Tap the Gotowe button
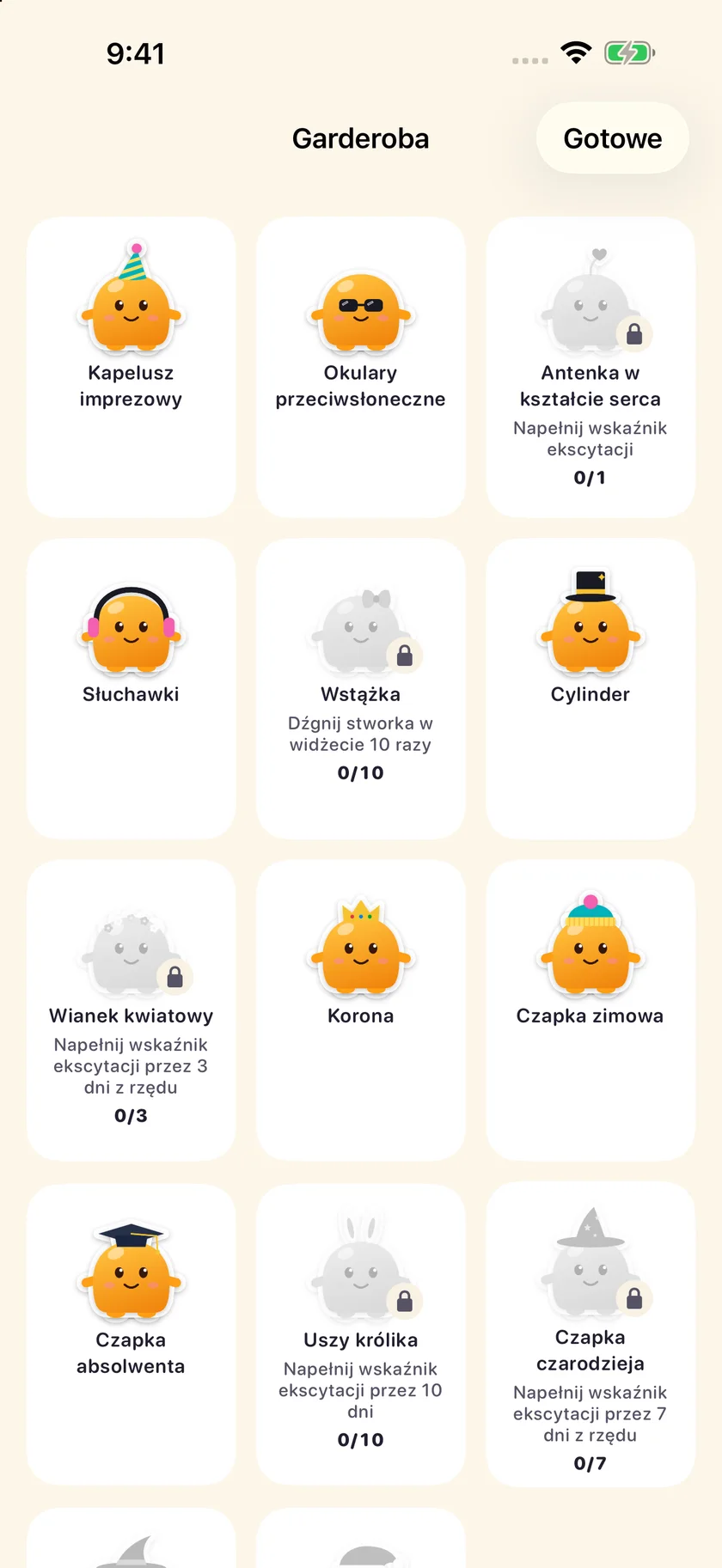This screenshot has width=722, height=1568. coord(612,138)
